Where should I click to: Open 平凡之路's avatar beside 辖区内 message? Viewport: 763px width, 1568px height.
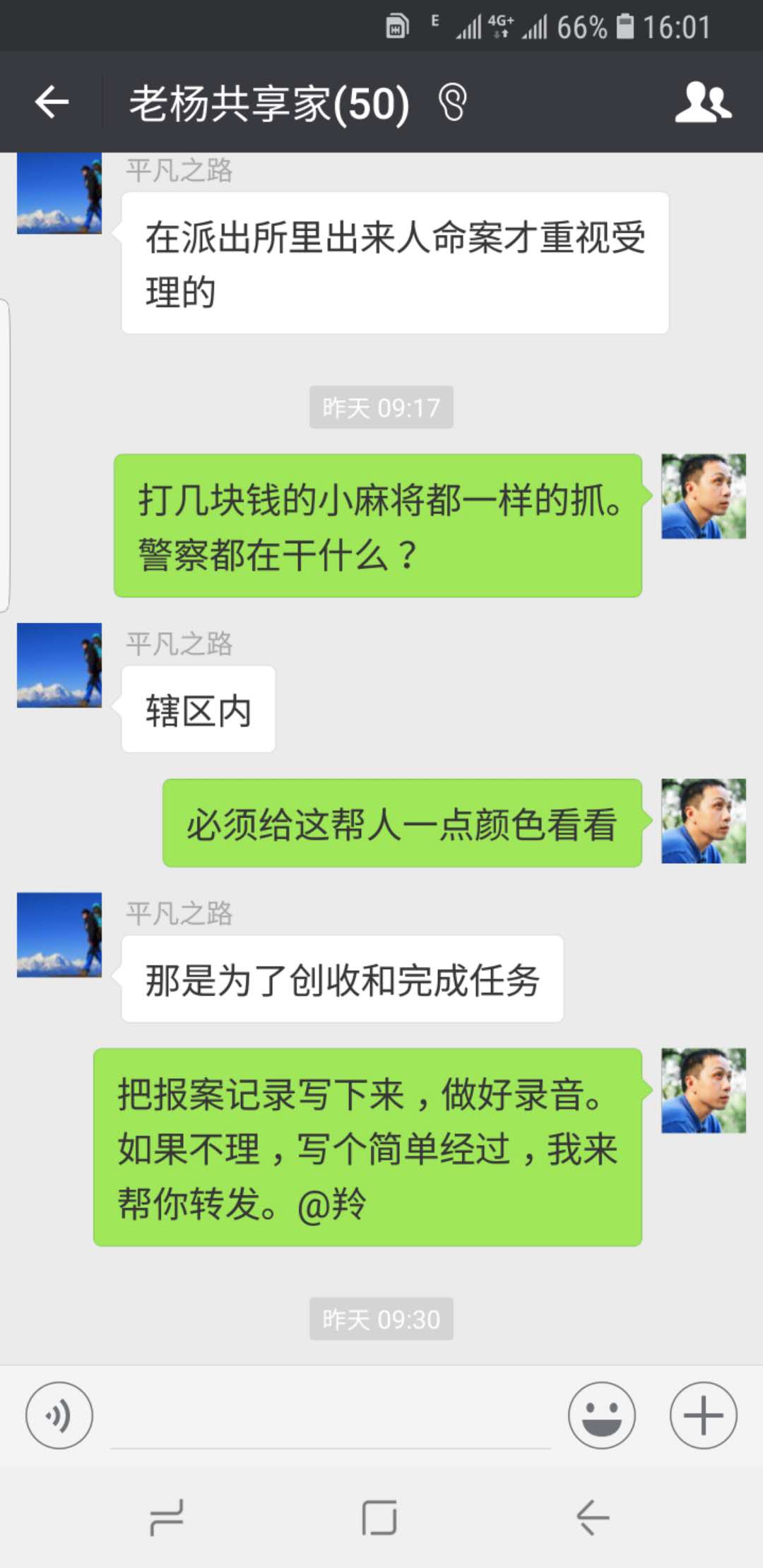point(59,665)
